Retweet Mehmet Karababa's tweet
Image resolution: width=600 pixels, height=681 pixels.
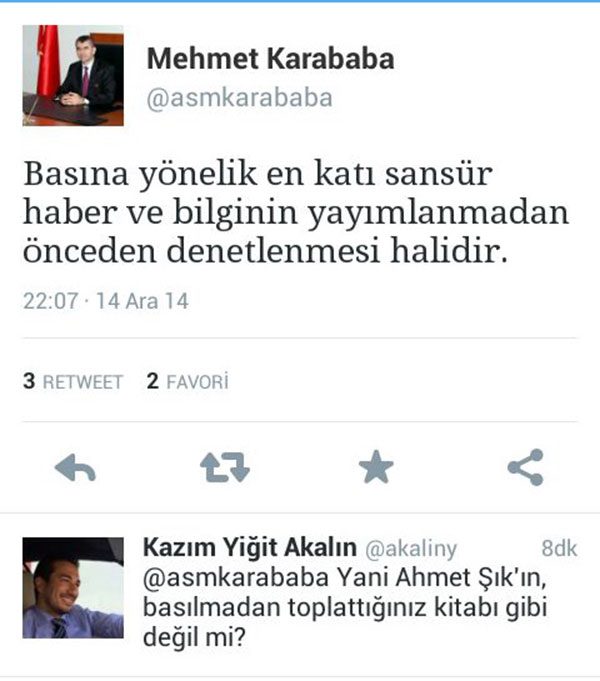coord(225,468)
